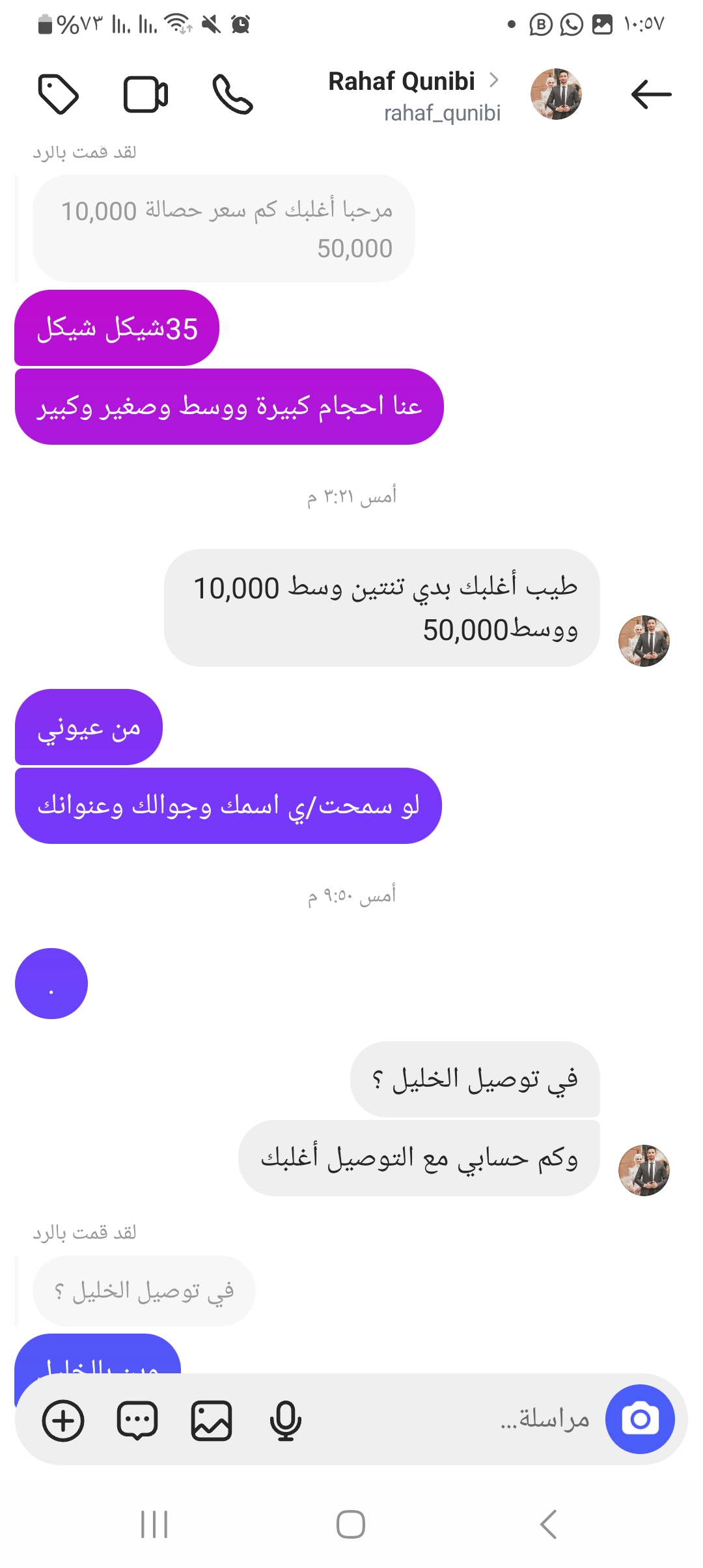Tap the message input field

456,1419
